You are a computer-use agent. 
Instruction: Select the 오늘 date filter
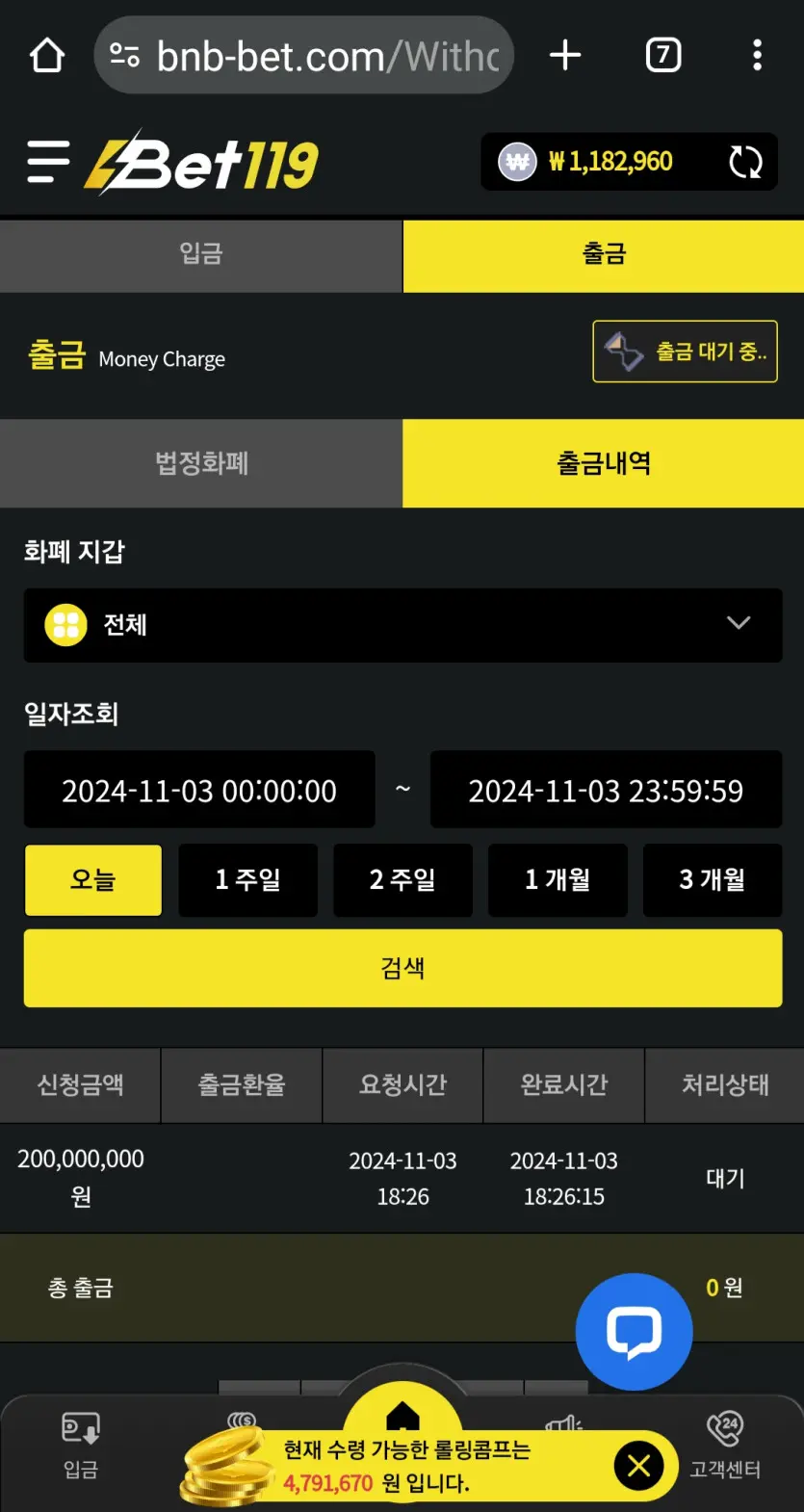pos(93,880)
